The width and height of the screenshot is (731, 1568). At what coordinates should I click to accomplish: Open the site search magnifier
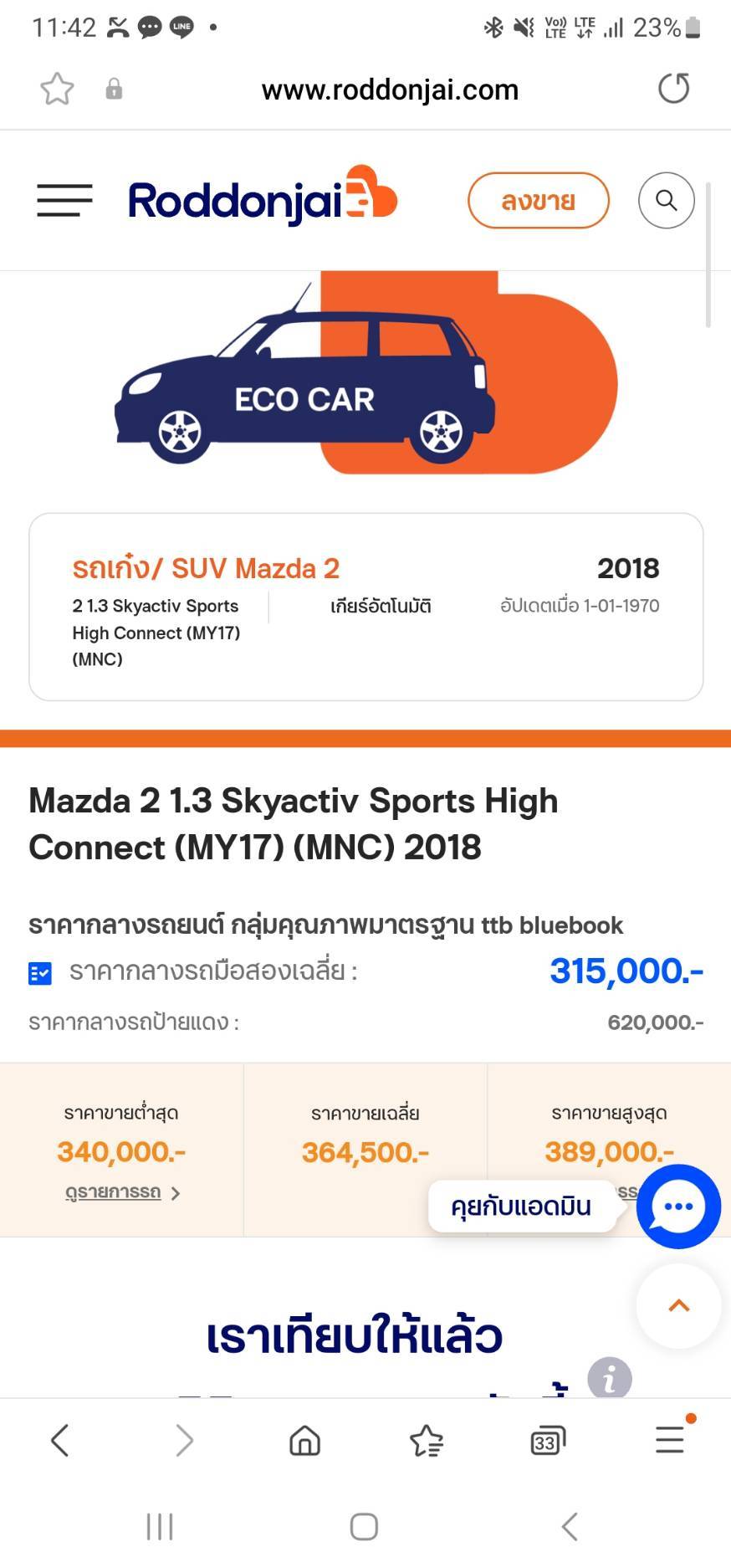666,201
